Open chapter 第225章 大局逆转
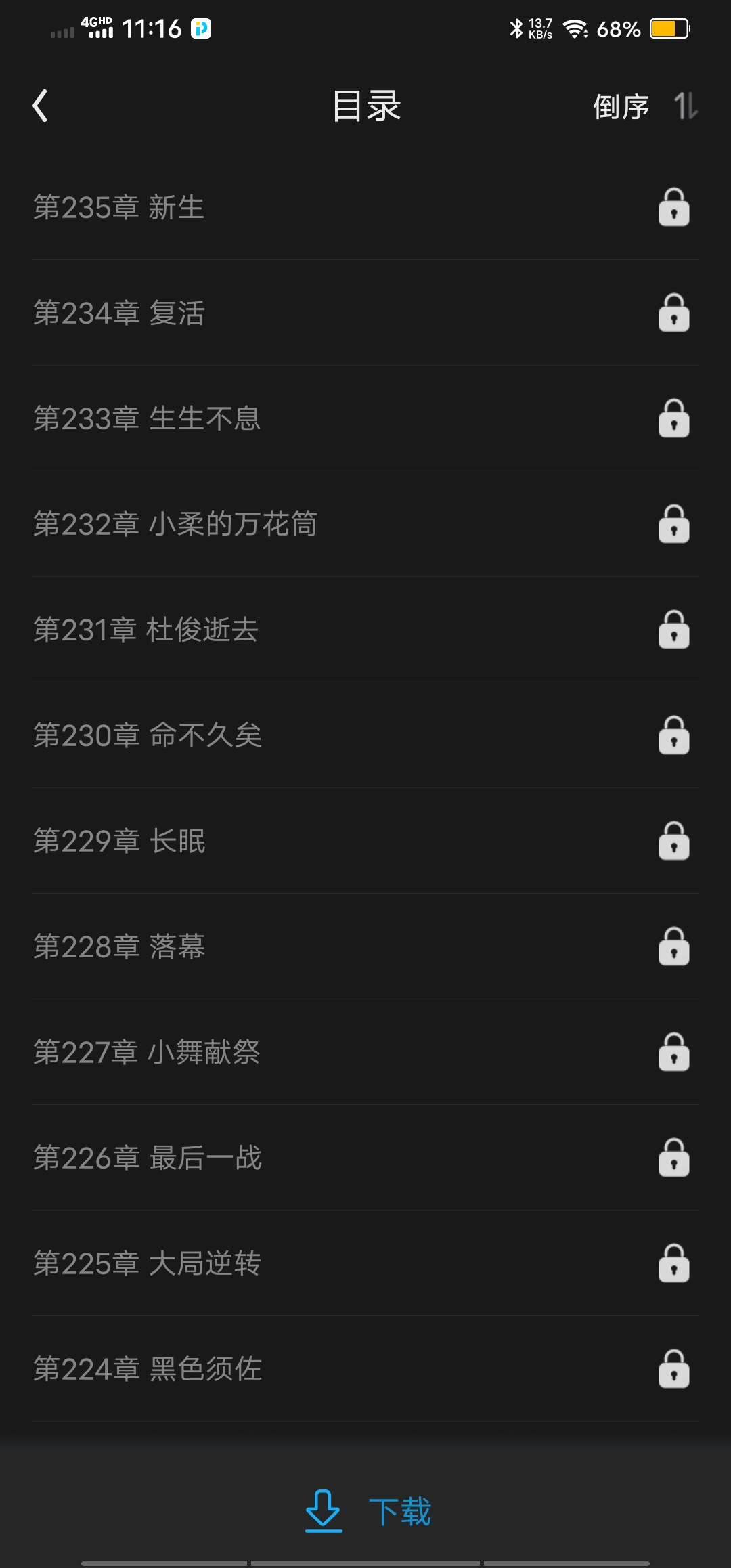 147,1263
